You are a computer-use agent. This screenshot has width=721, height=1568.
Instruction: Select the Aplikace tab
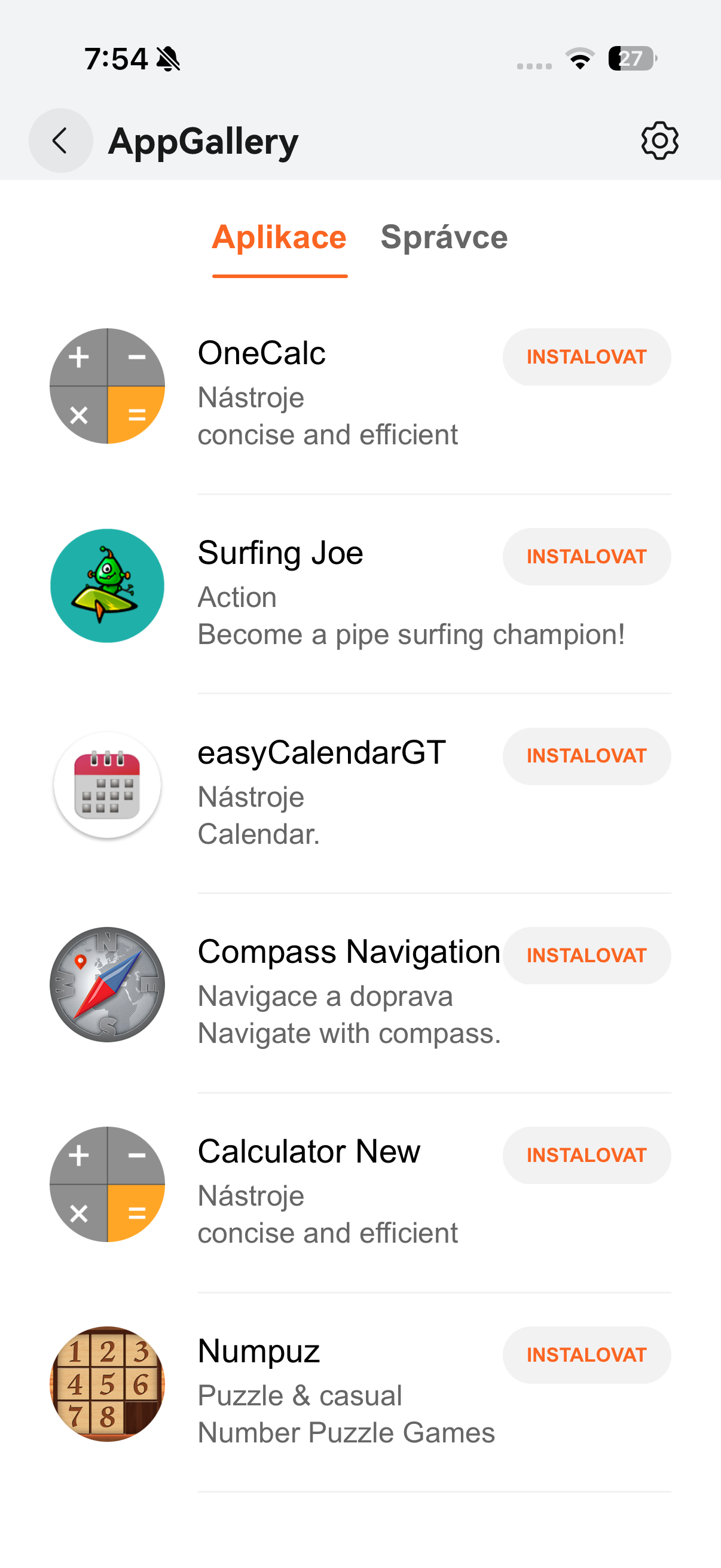[279, 237]
